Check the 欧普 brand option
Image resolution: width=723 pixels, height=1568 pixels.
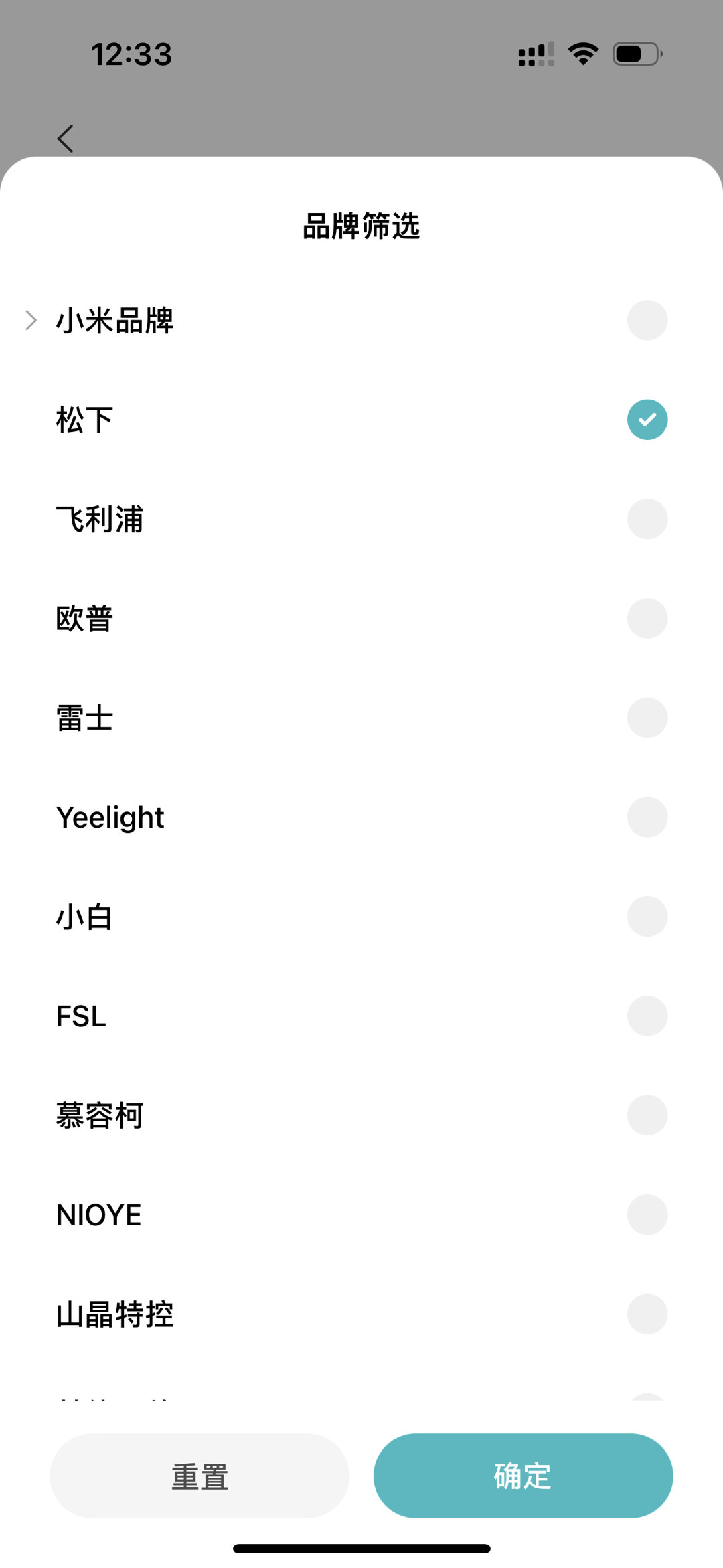[x=647, y=618]
